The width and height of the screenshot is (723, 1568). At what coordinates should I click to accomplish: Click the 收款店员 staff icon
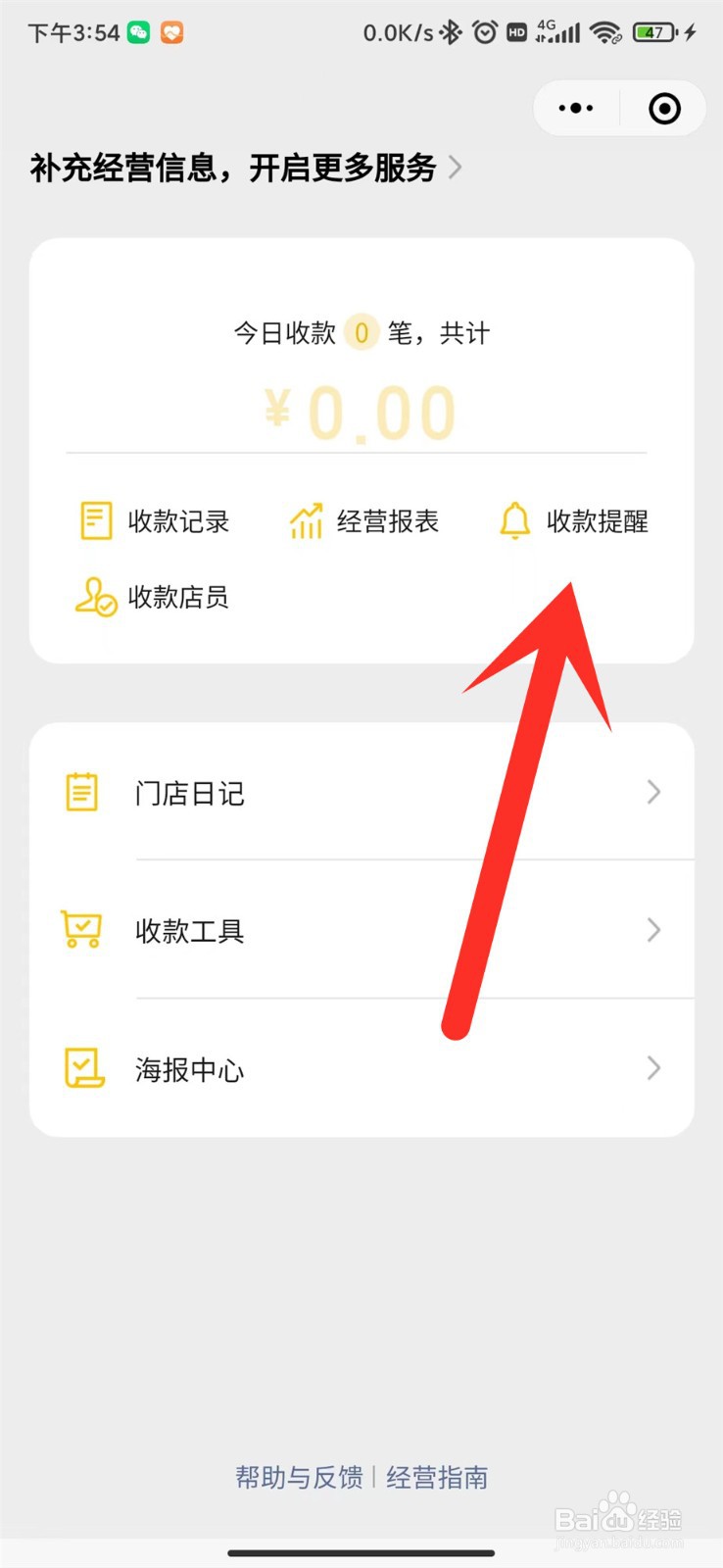pos(94,598)
